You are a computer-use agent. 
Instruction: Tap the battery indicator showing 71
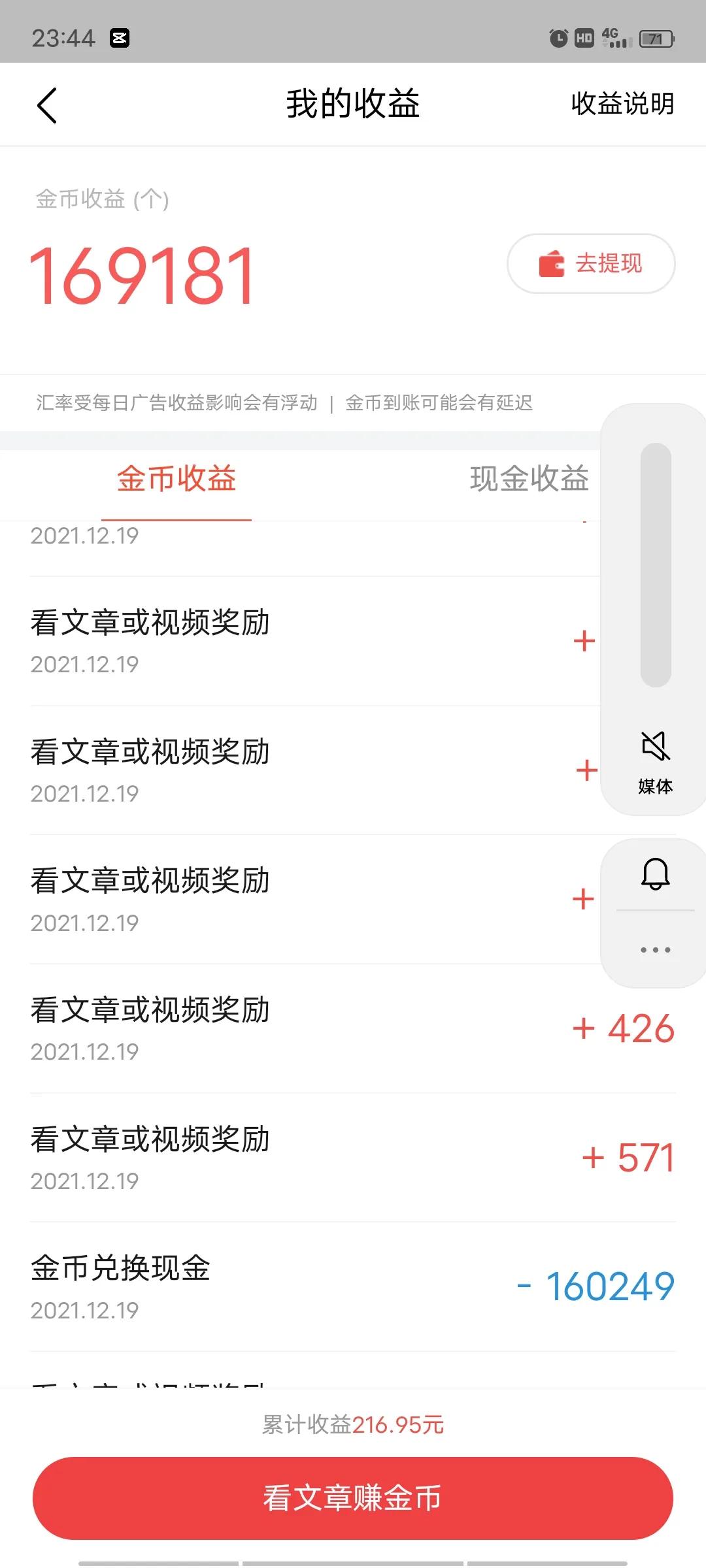pyautogui.click(x=656, y=39)
